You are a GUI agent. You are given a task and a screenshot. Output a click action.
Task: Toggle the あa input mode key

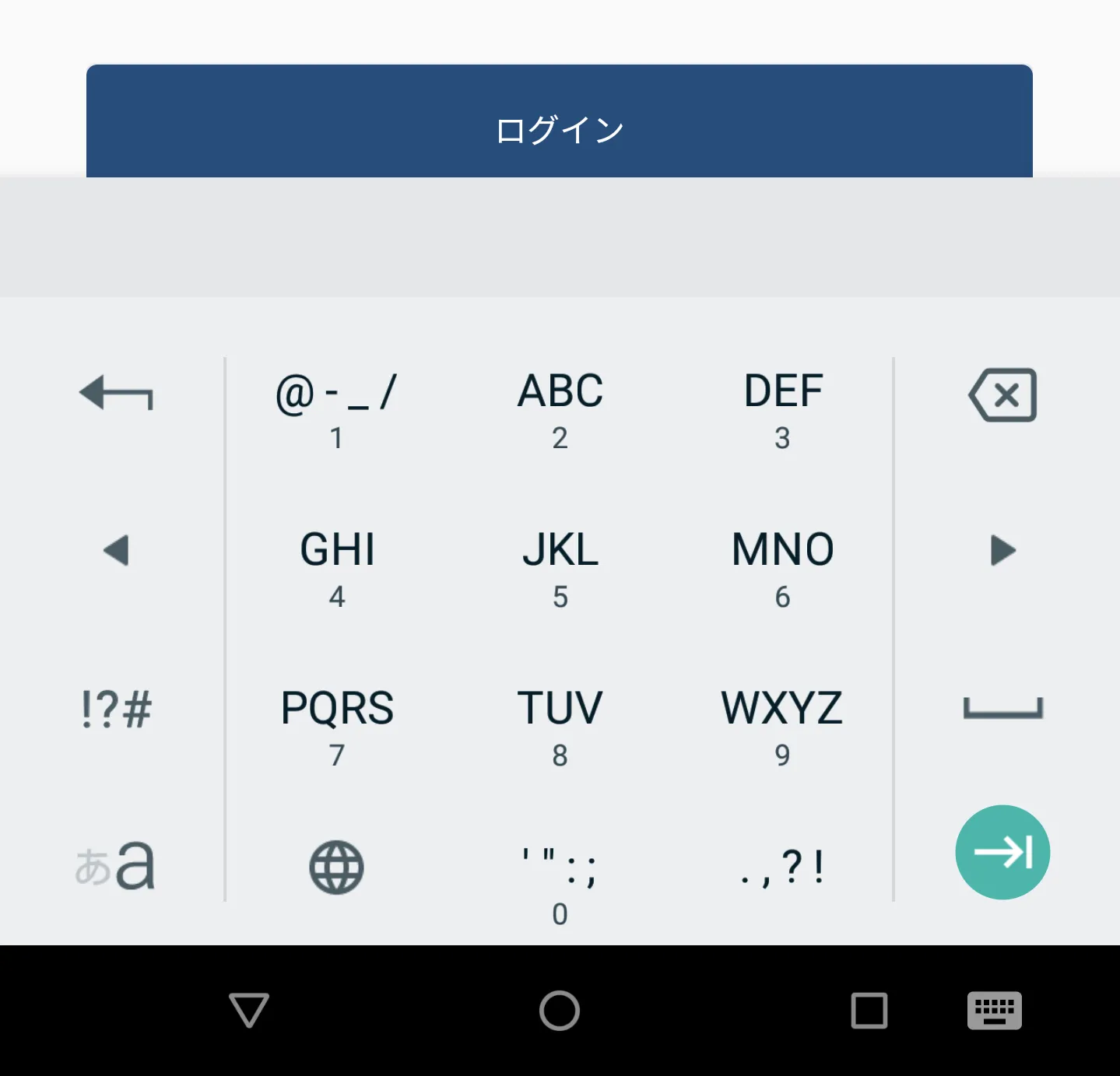coord(116,866)
